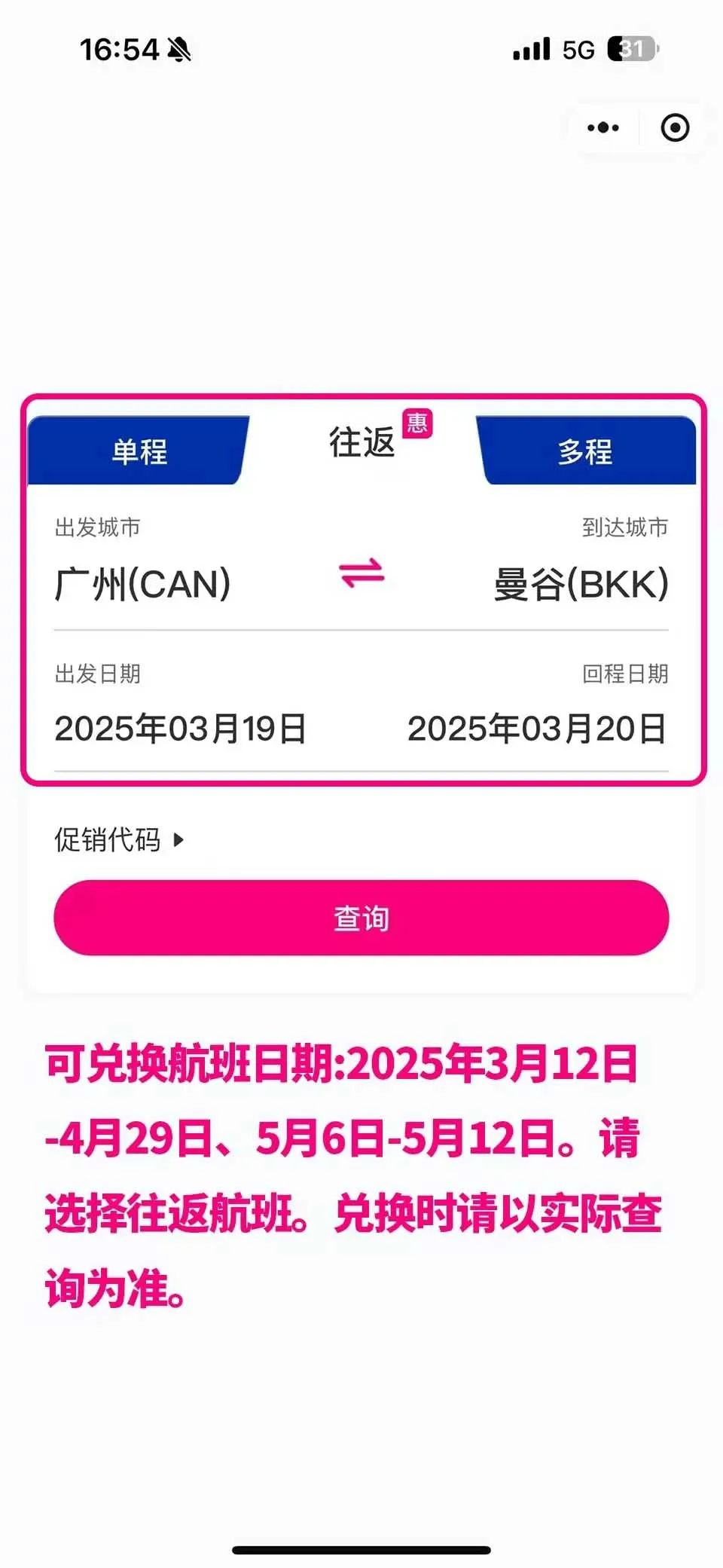723x1568 pixels.
Task: Close the mini program with the circle button
Action: [x=674, y=128]
